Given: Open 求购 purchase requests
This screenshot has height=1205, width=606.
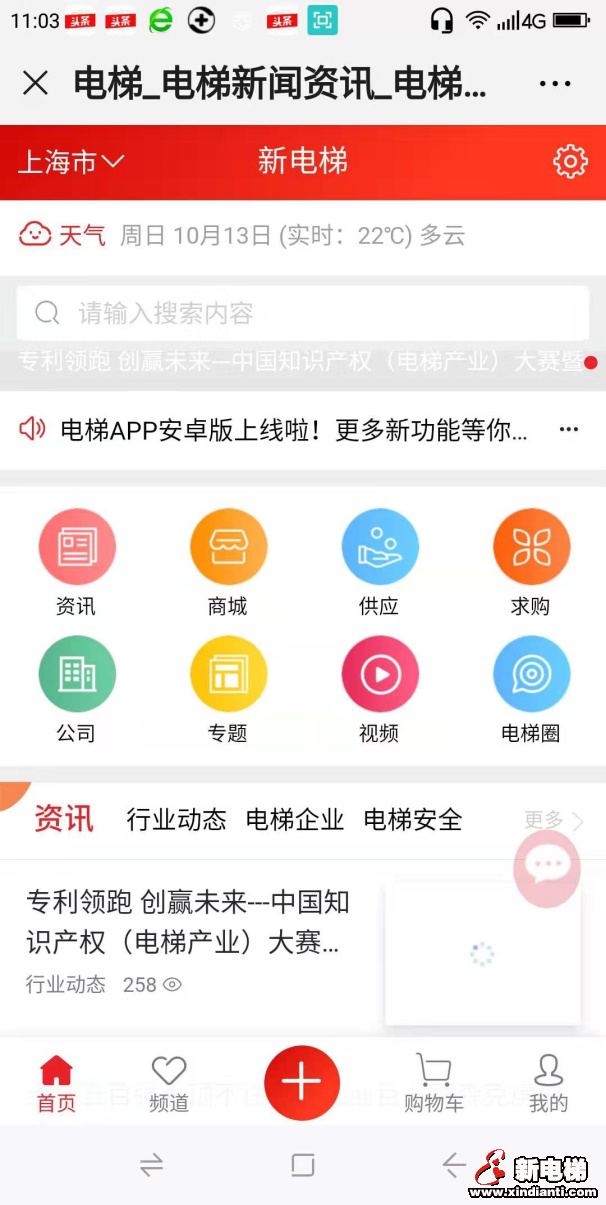Looking at the screenshot, I should click(x=531, y=548).
